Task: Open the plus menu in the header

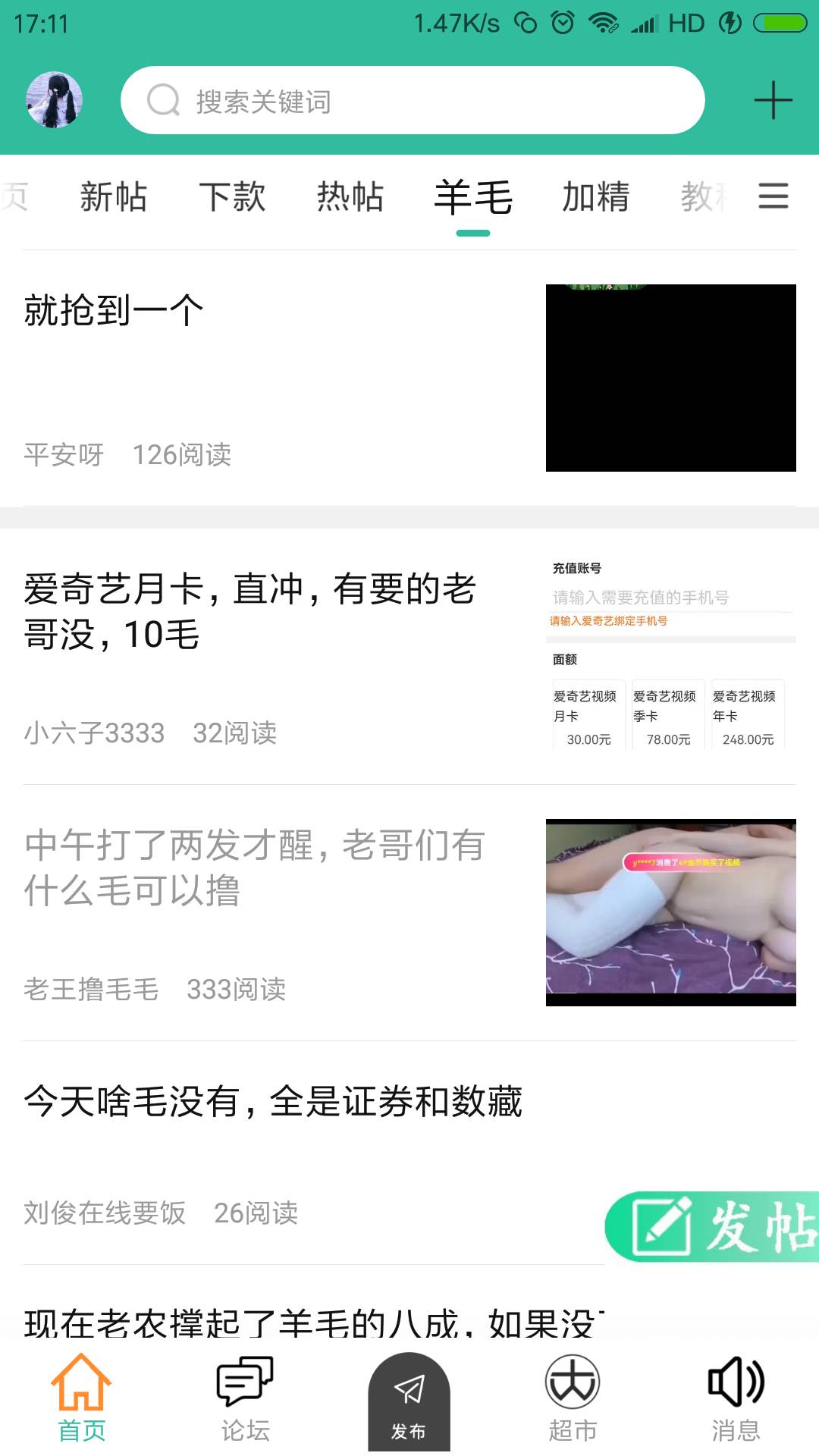Action: [x=773, y=100]
